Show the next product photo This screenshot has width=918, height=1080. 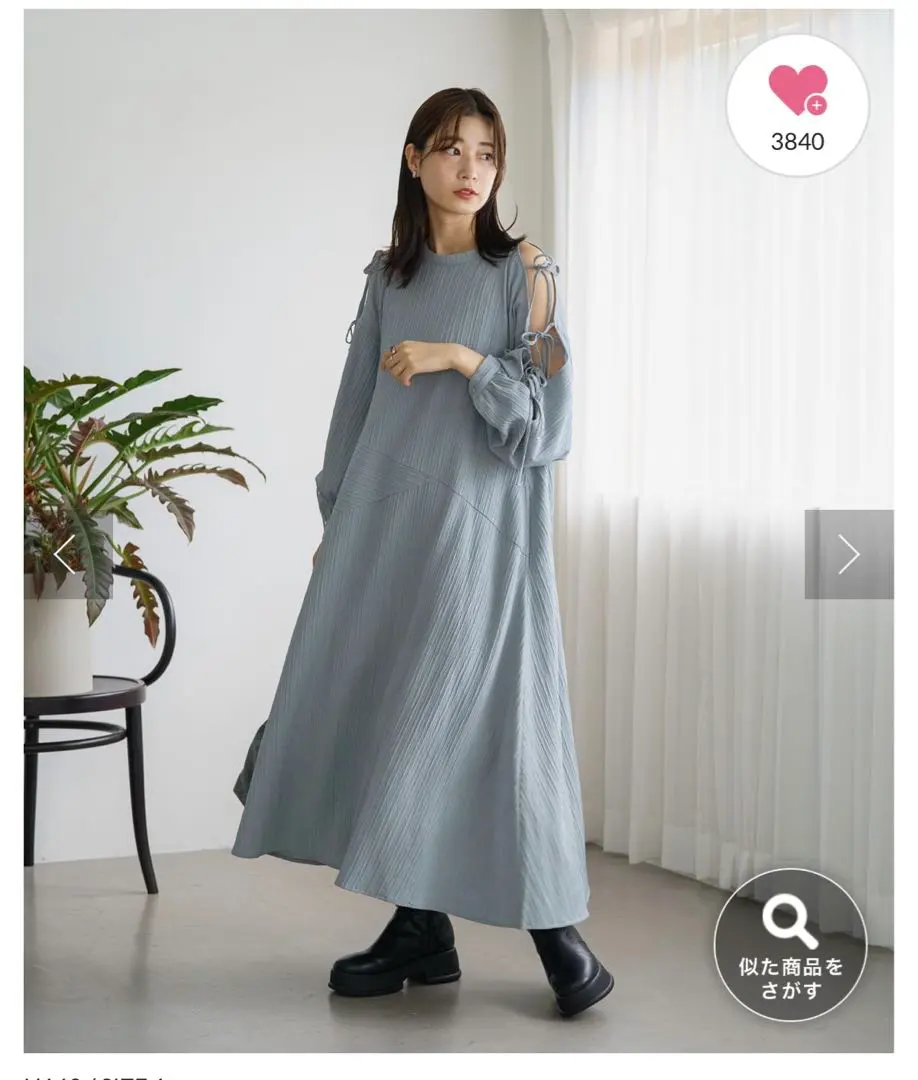pos(848,554)
